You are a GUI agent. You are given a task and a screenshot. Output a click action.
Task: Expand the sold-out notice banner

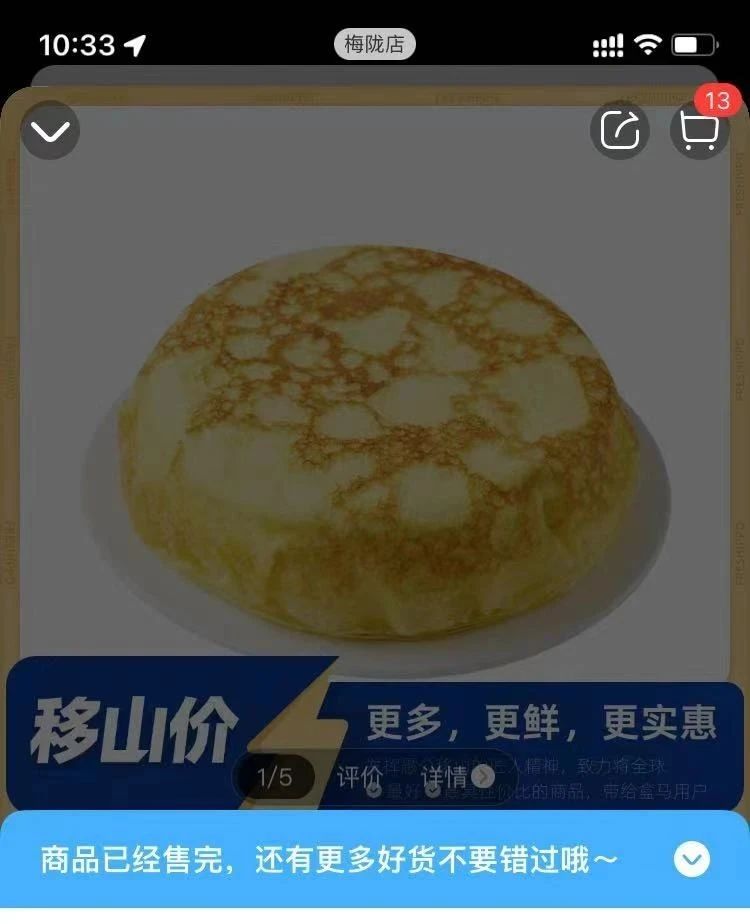692,859
